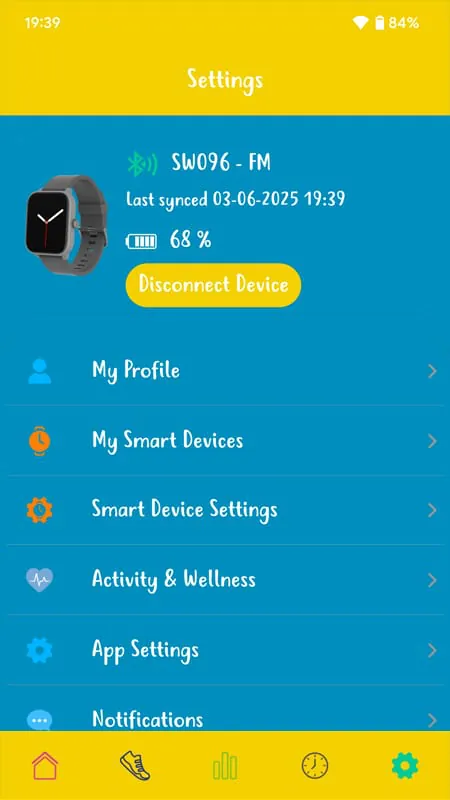Open My Smart Devices
The width and height of the screenshot is (450, 800).
click(225, 441)
